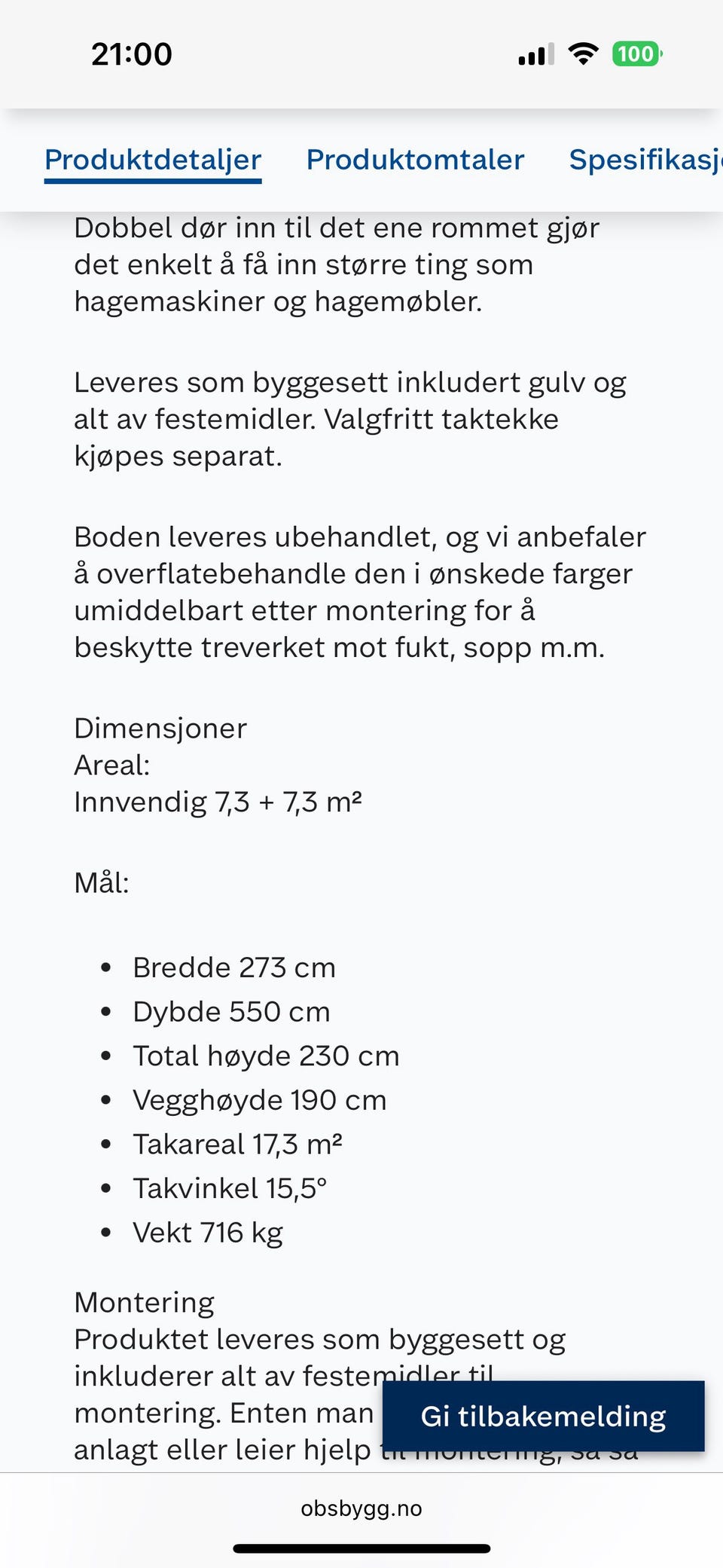Tap the cellular signal strength icon
723x1568 pixels.
pyautogui.click(x=535, y=53)
